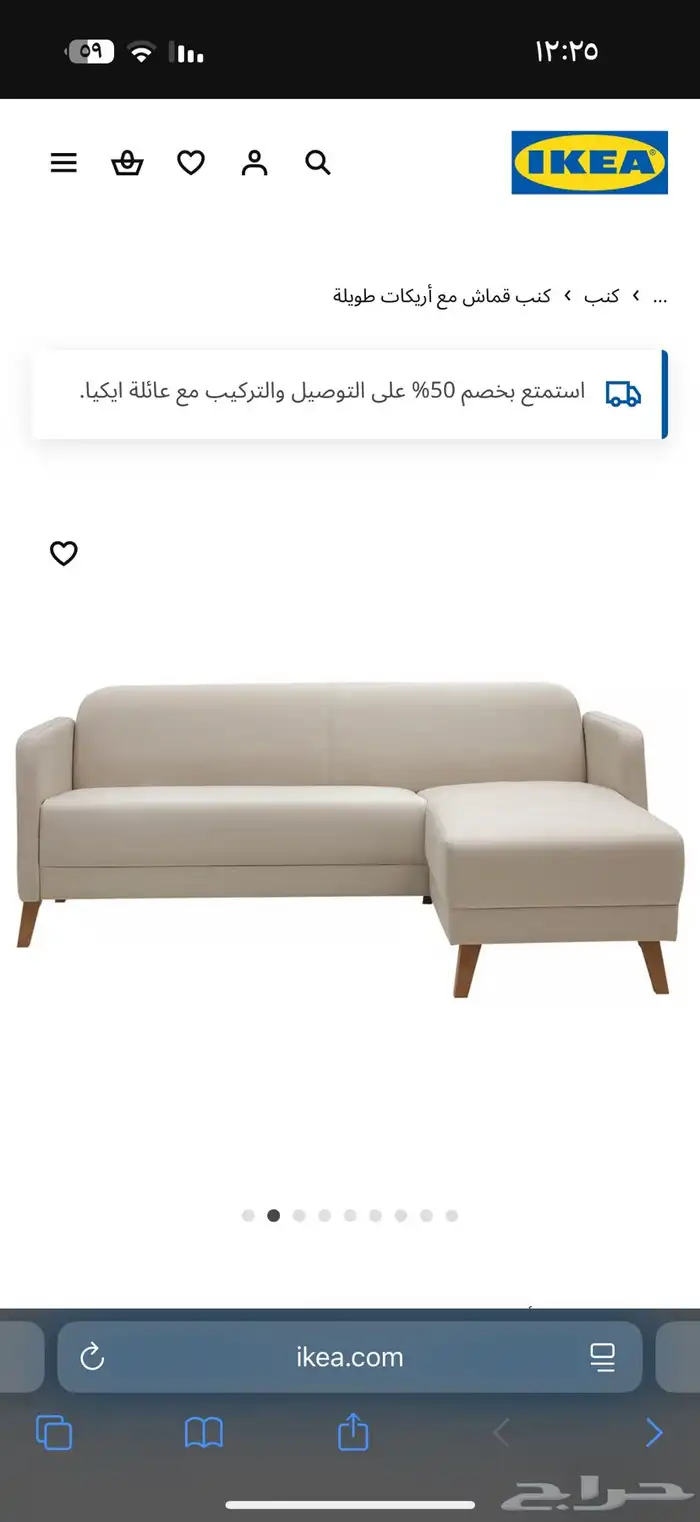Open Safari bookmarks

point(204,1433)
